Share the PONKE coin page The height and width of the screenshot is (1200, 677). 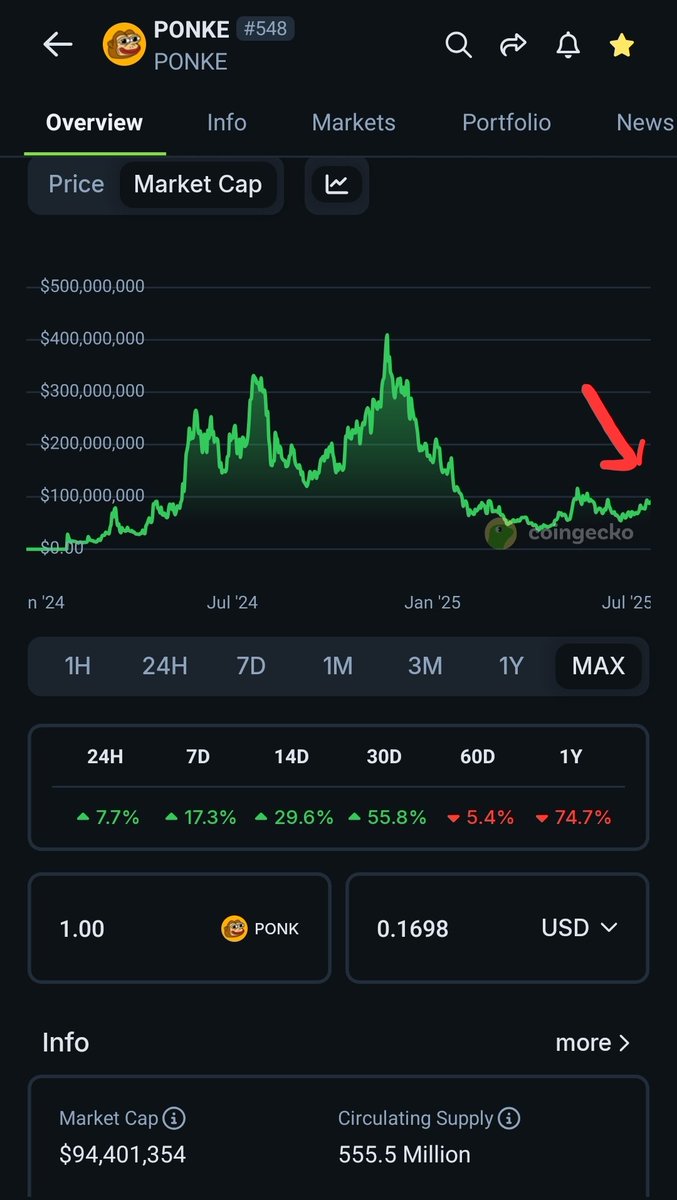513,45
